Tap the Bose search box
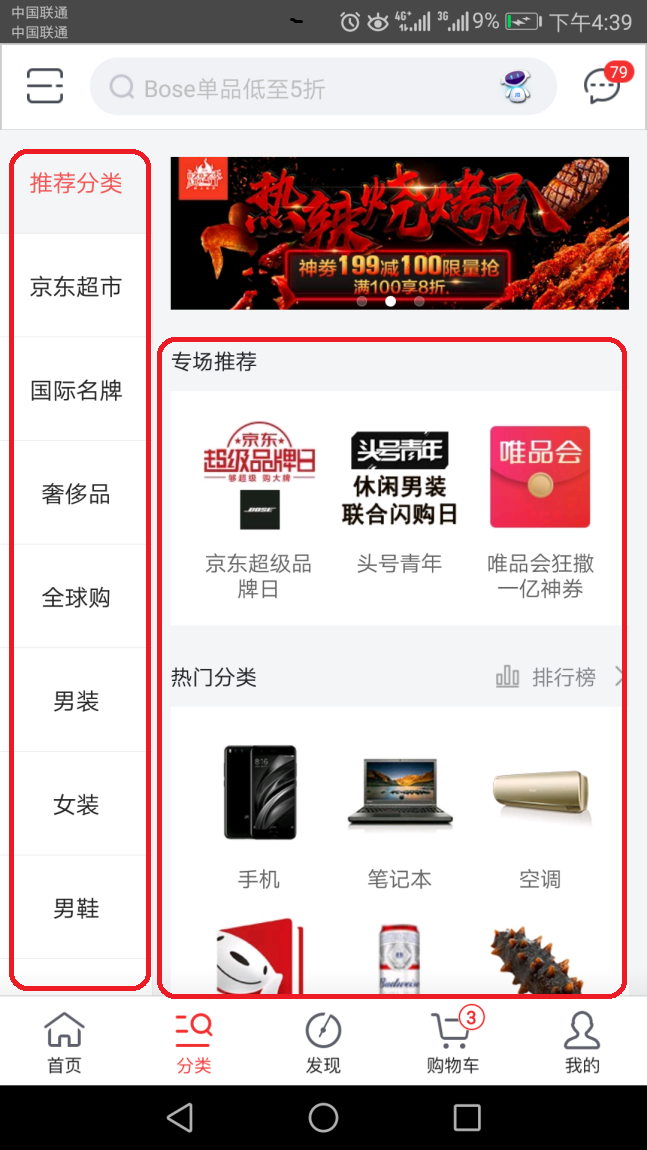 [300, 88]
